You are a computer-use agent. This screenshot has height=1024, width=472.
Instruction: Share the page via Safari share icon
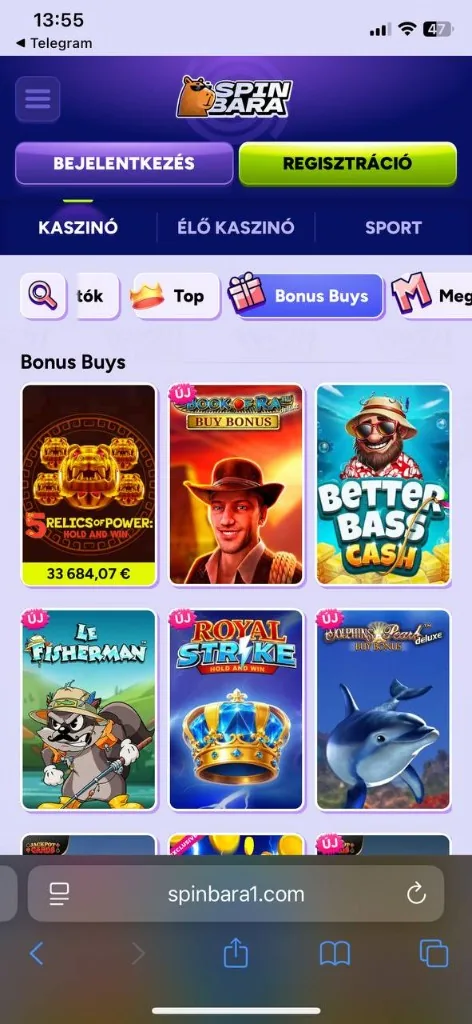click(236, 953)
